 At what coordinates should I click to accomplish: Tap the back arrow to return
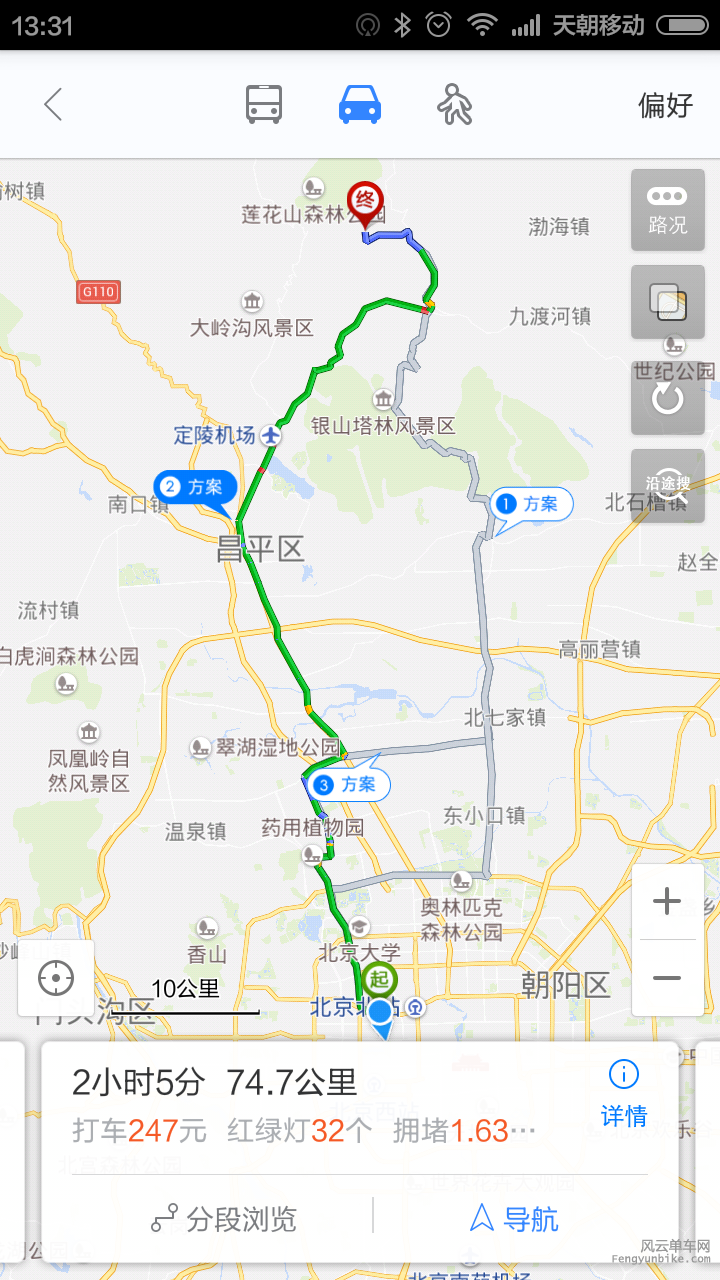point(52,103)
